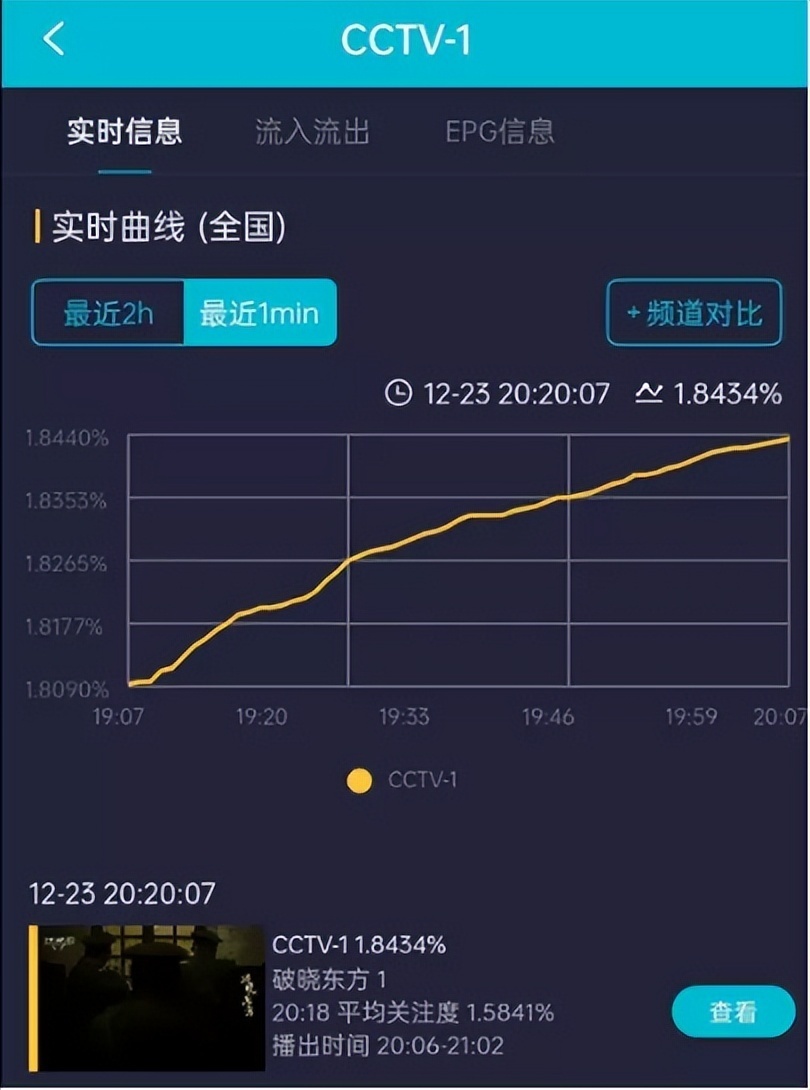810x1090 pixels.
Task: Click the clock icon beside the timestamp
Action: [x=399, y=394]
